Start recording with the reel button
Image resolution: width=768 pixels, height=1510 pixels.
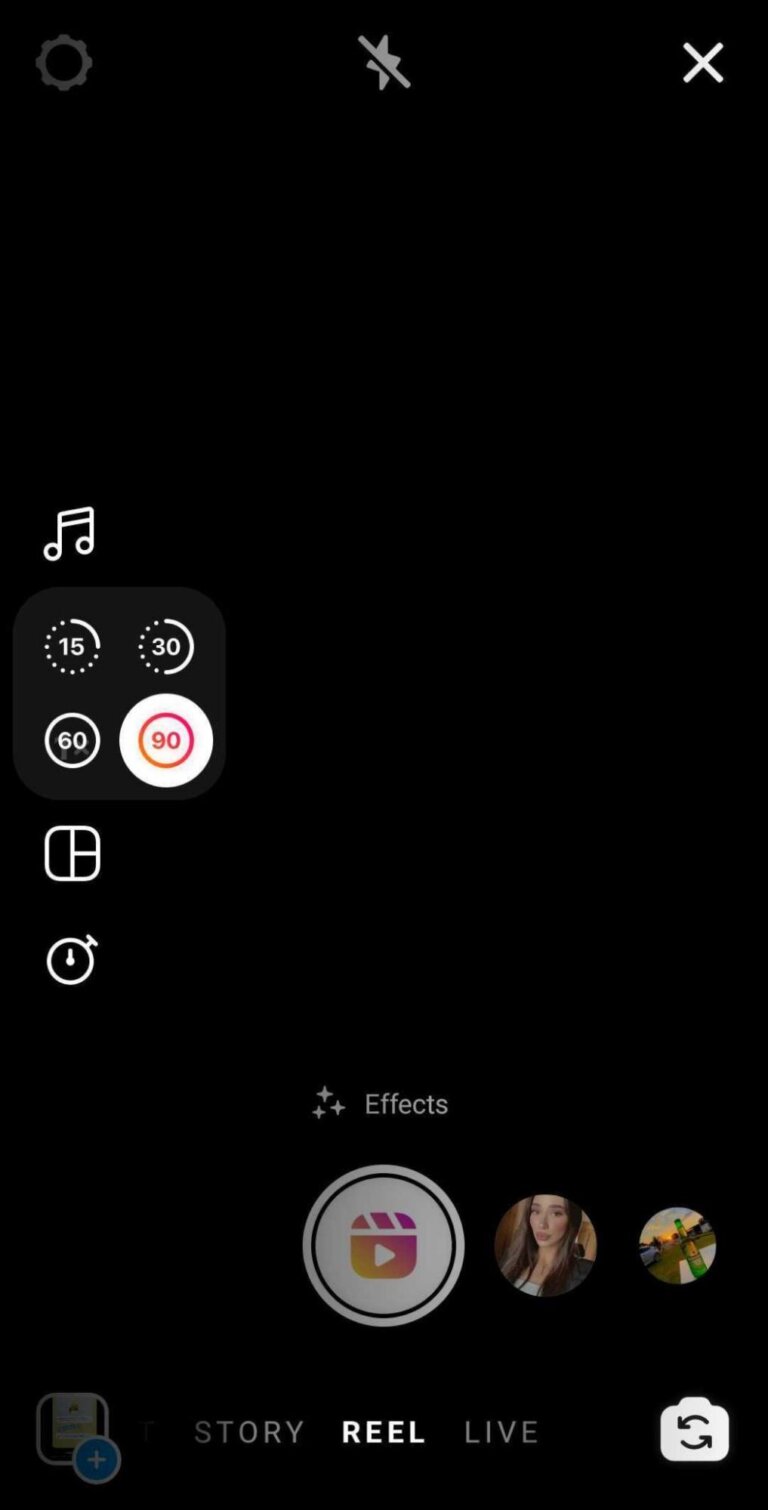pyautogui.click(x=383, y=1245)
